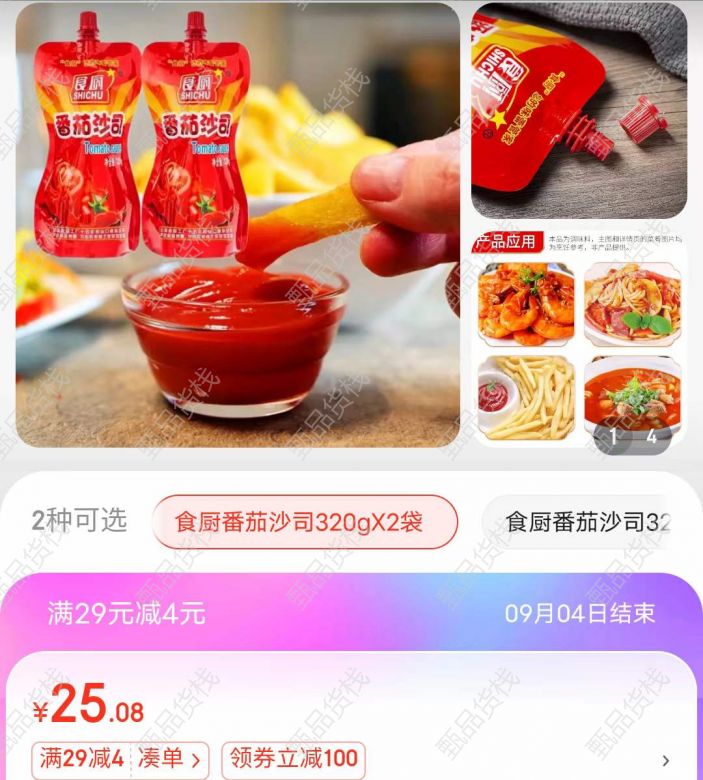Screen dimensions: 703x780
Task: Tap 凑单 to add items for the discount
Action: [x=172, y=760]
